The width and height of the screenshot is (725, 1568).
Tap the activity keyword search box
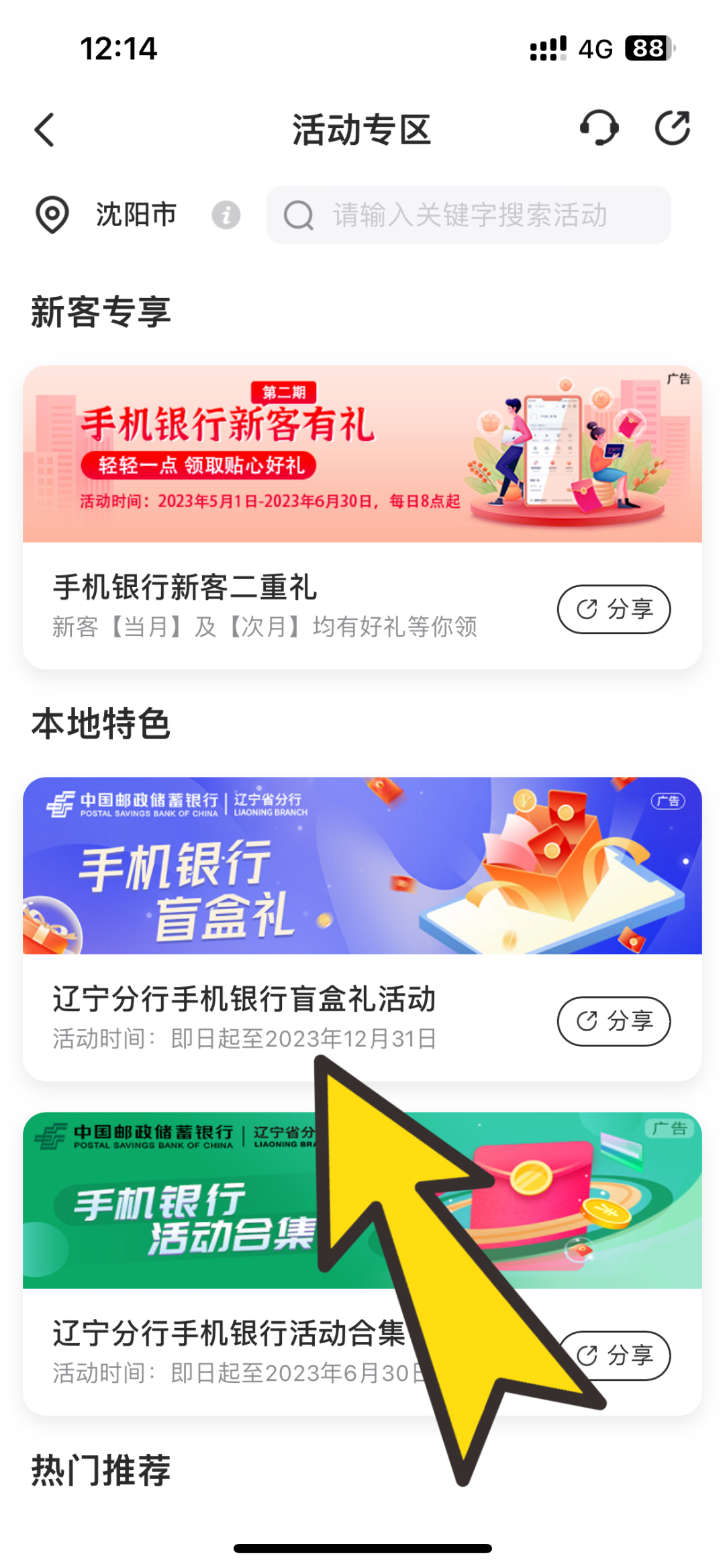click(x=469, y=215)
